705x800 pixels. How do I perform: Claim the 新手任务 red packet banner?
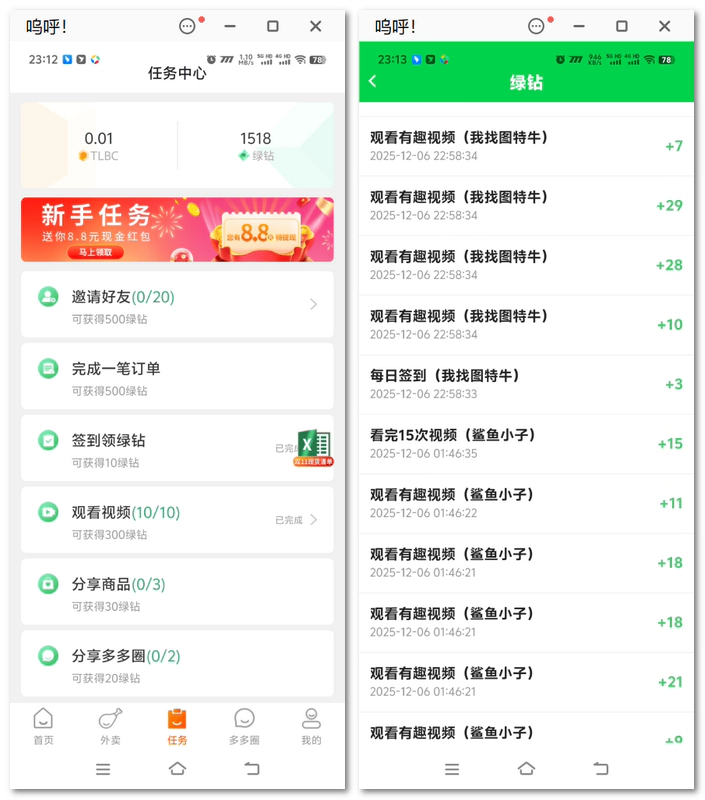point(177,230)
